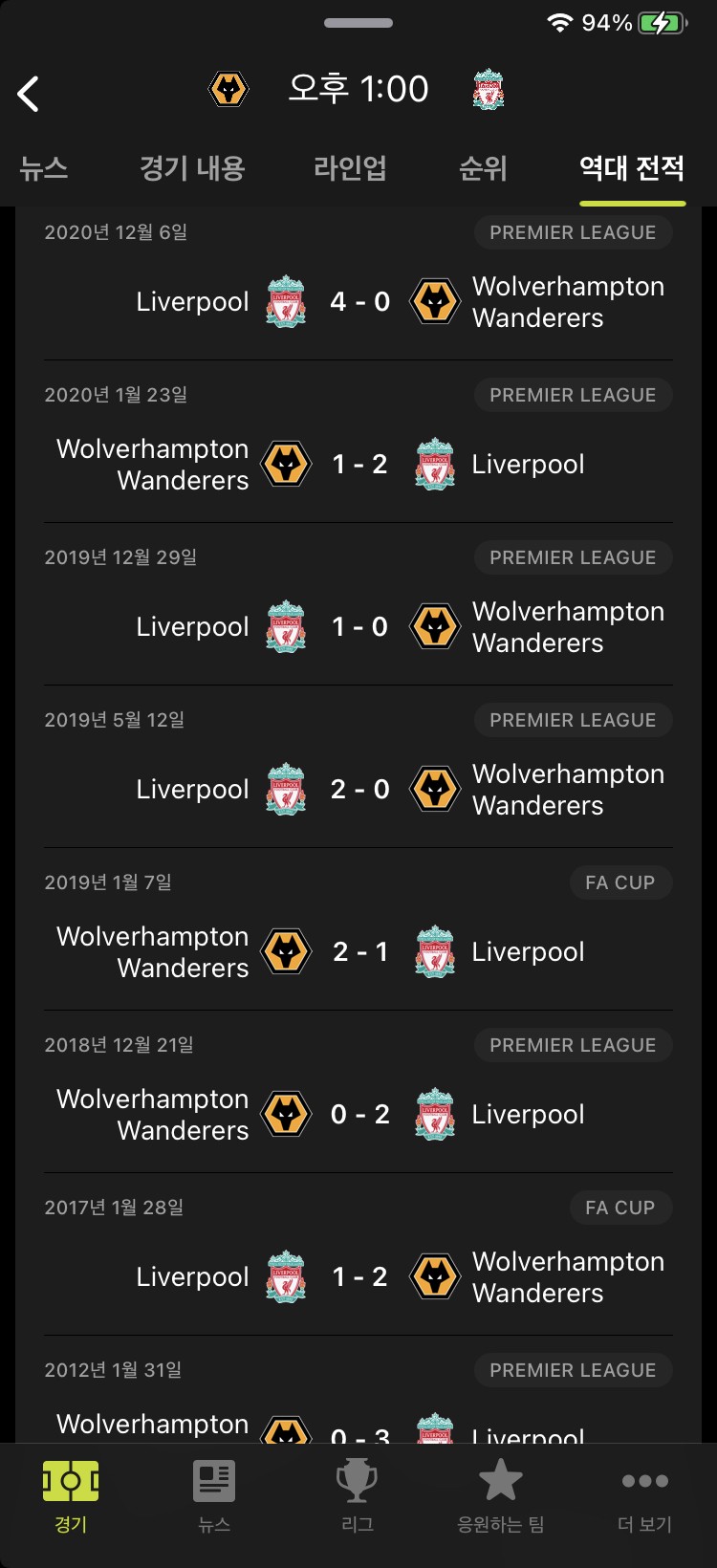Switch to the 뉴스 top tab
Image resolution: width=717 pixels, height=1568 pixels.
[x=44, y=168]
